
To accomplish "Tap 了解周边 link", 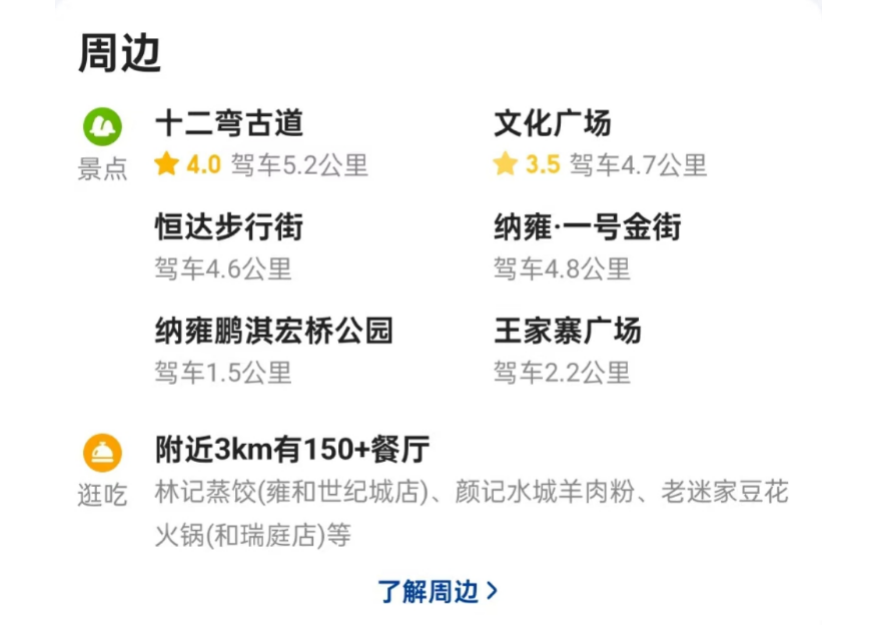I will (437, 591).
